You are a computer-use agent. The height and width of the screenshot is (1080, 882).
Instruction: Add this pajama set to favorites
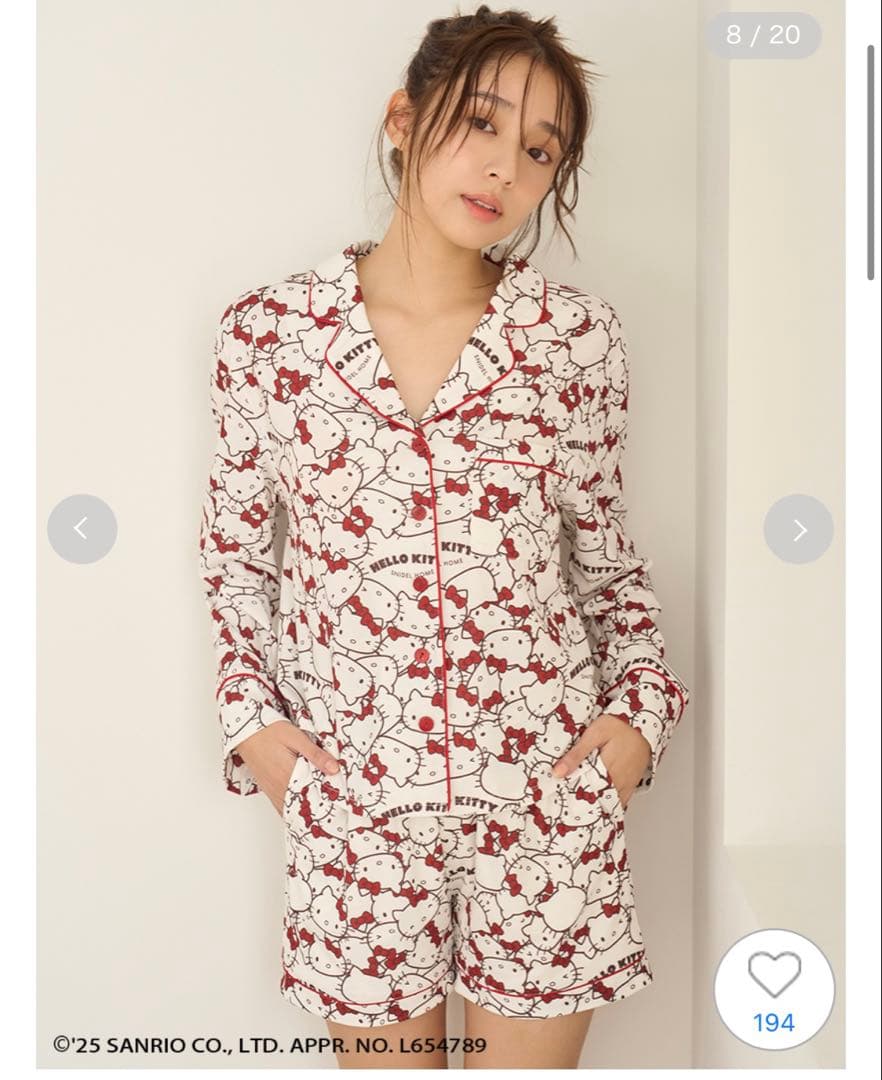point(774,975)
